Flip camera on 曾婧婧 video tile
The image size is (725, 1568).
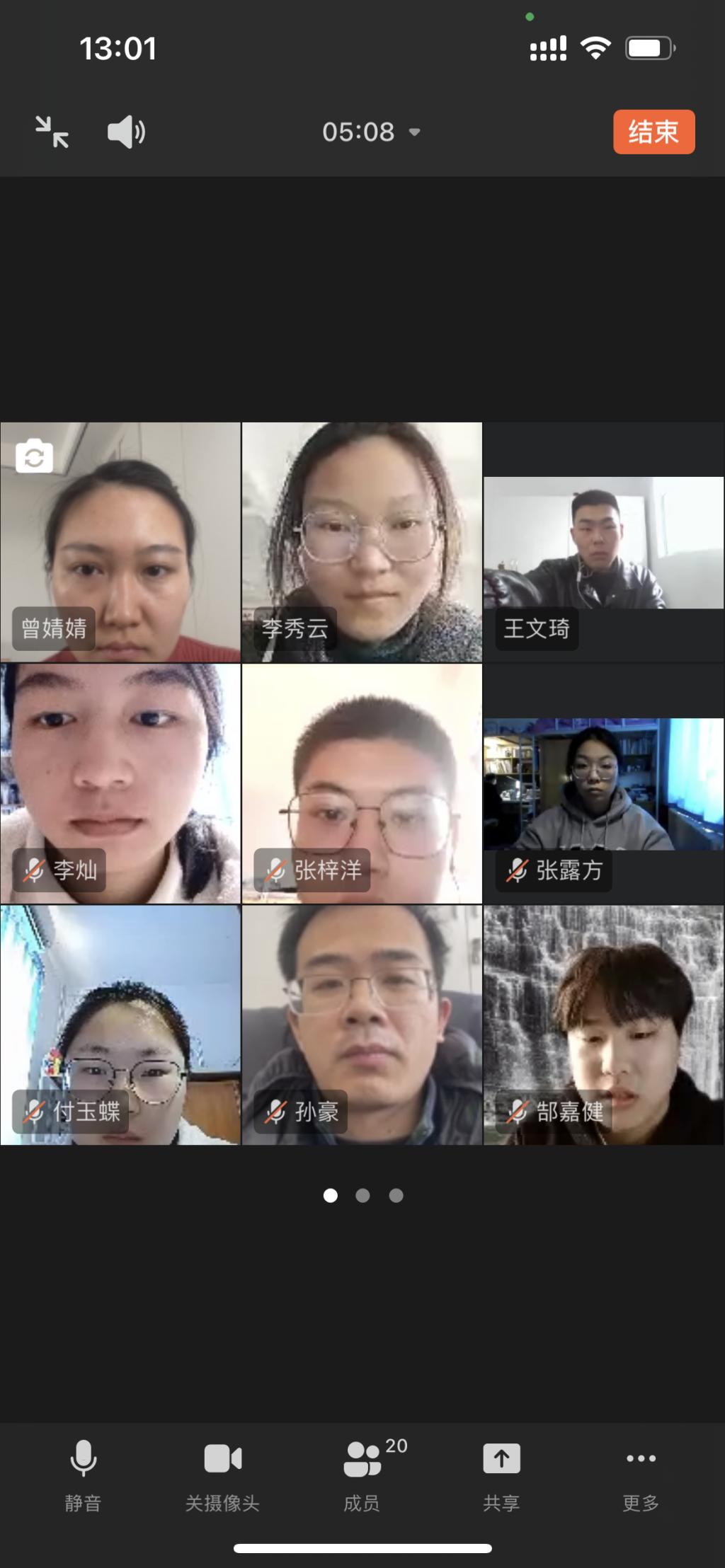pyautogui.click(x=34, y=456)
